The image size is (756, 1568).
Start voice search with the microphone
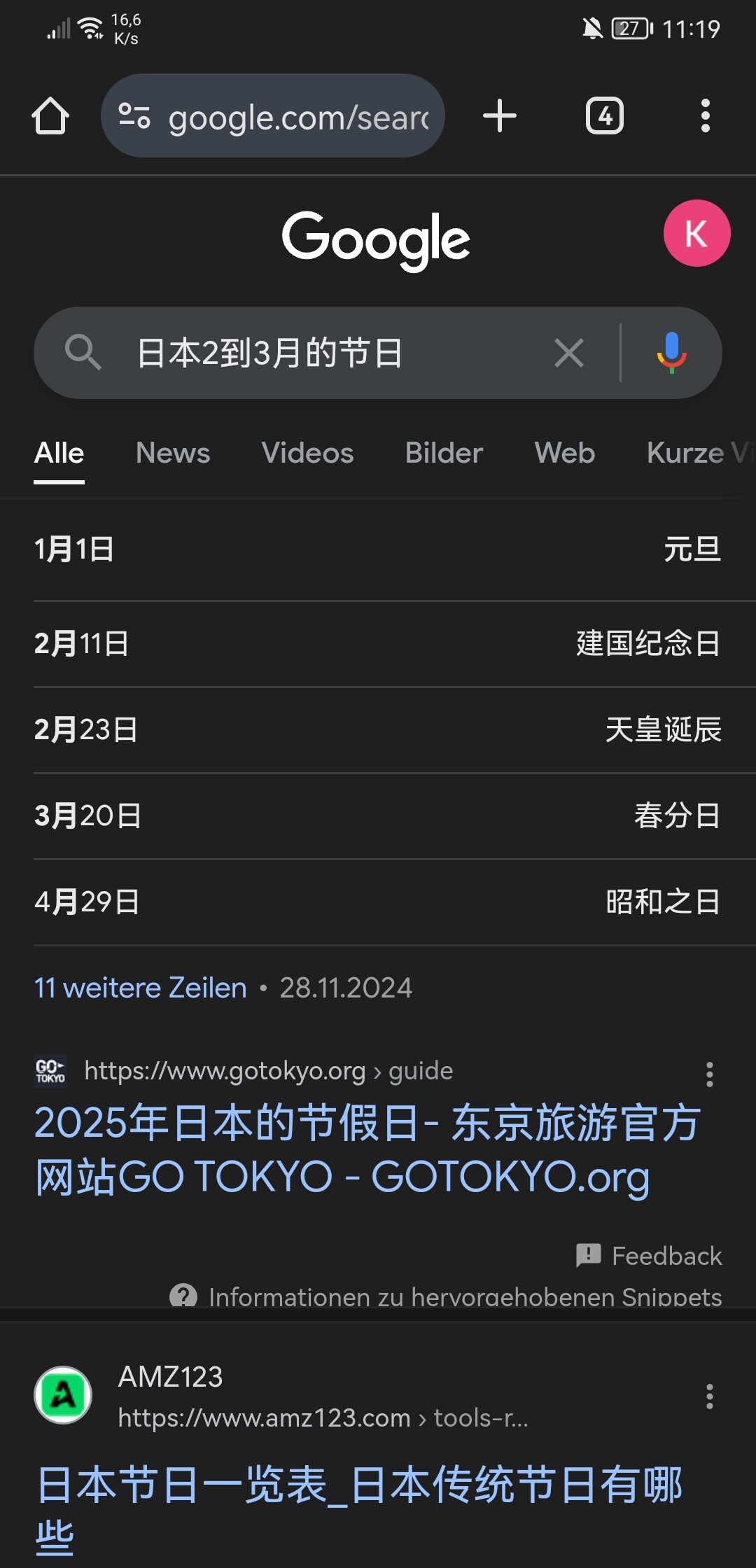pos(671,353)
